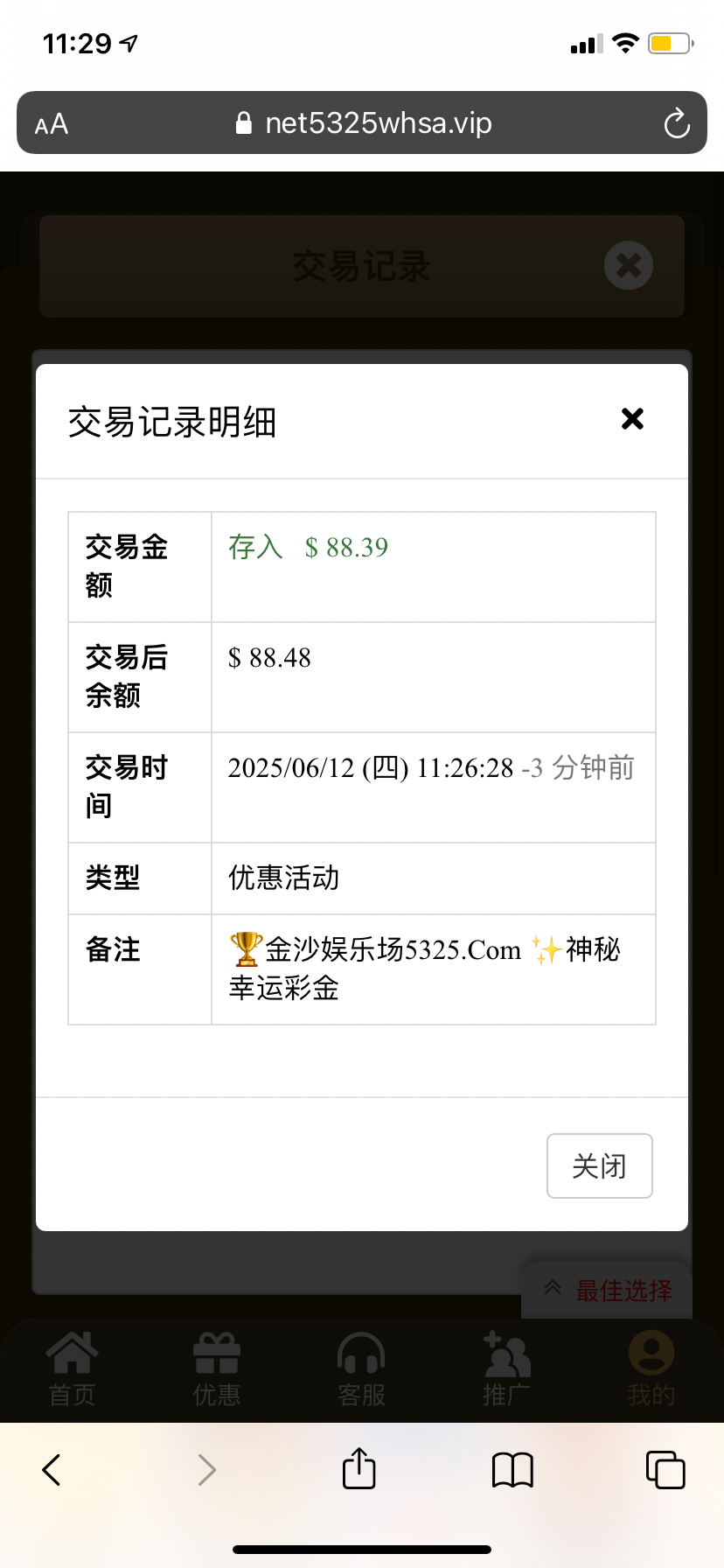
Task: Go back to the previous page
Action: [x=52, y=1470]
